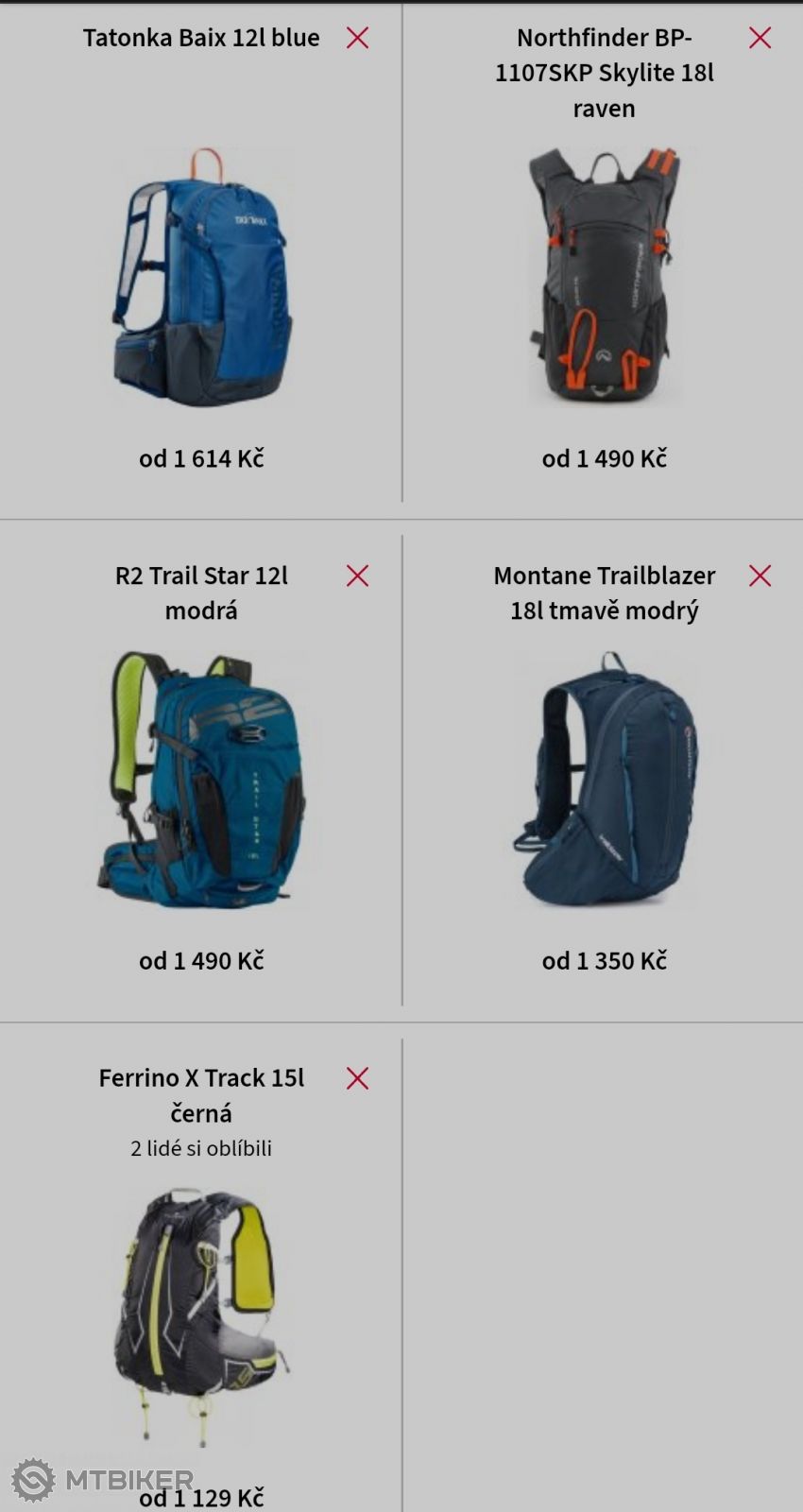The width and height of the screenshot is (803, 1512).
Task: Remove Ferrino X Track 15l černá
Action: [357, 1078]
